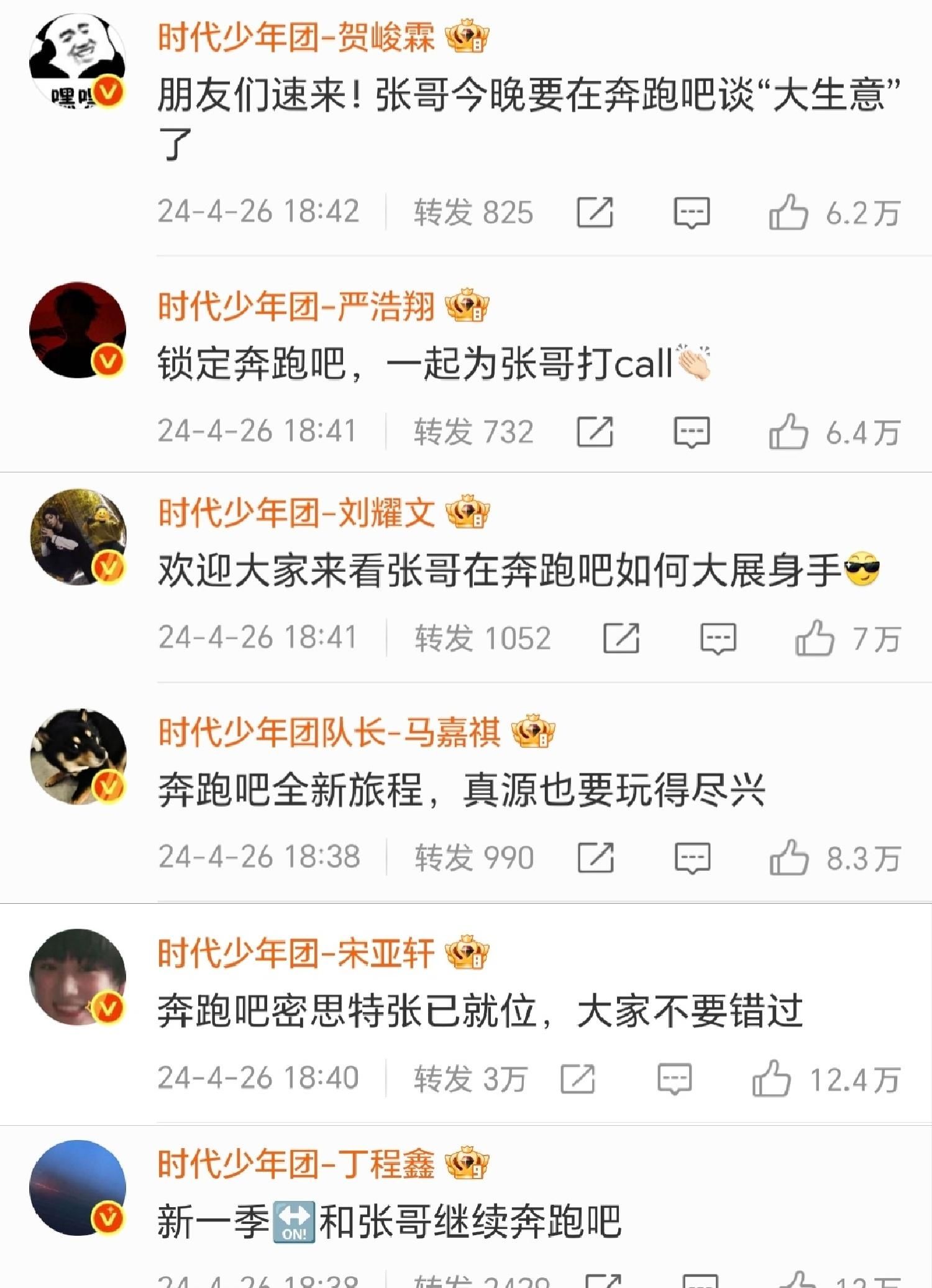This screenshot has width=932, height=1288.
Task: Reply to 贺峻霖's comment
Action: coord(692,213)
